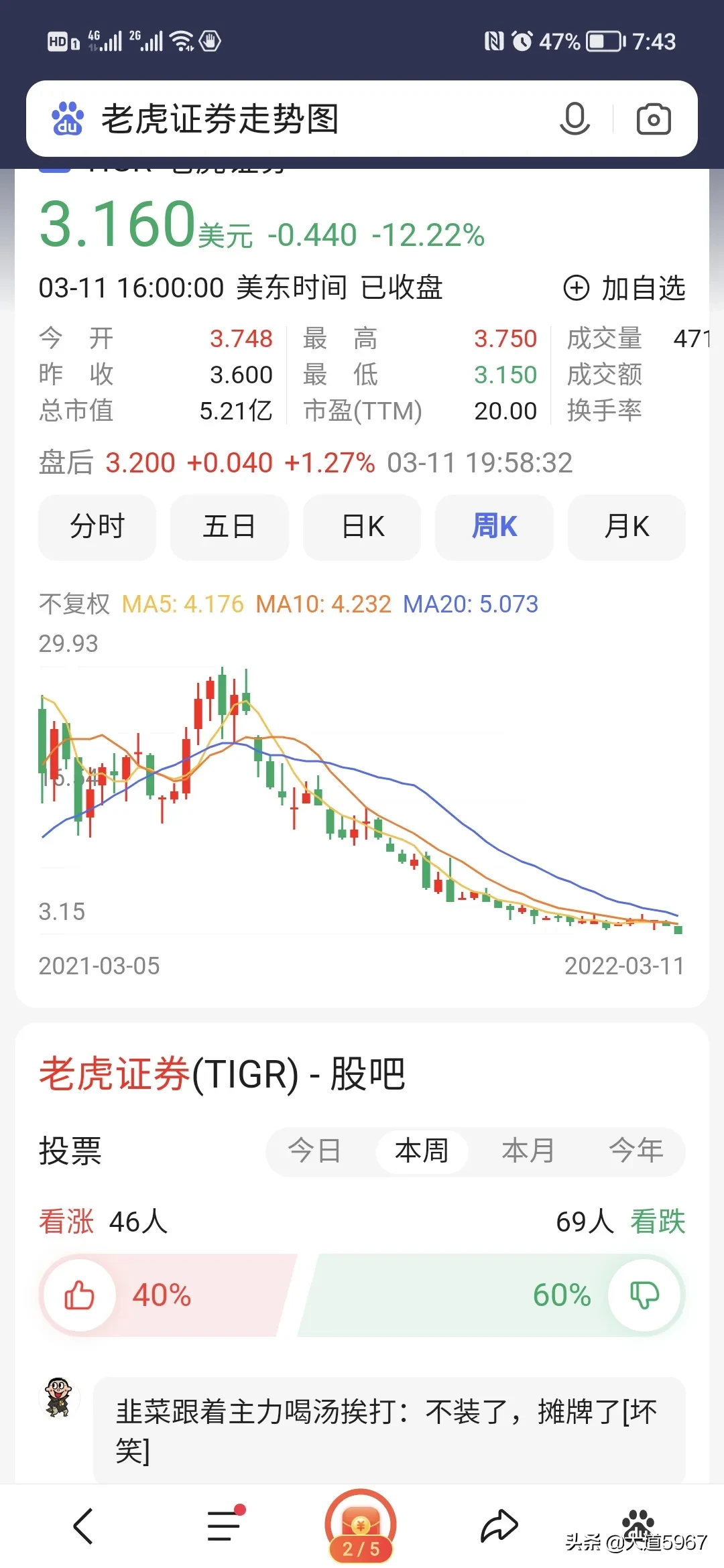Vote 看跌 with the thumbs-down button
Image resolution: width=724 pixels, height=1568 pixels.
644,1295
